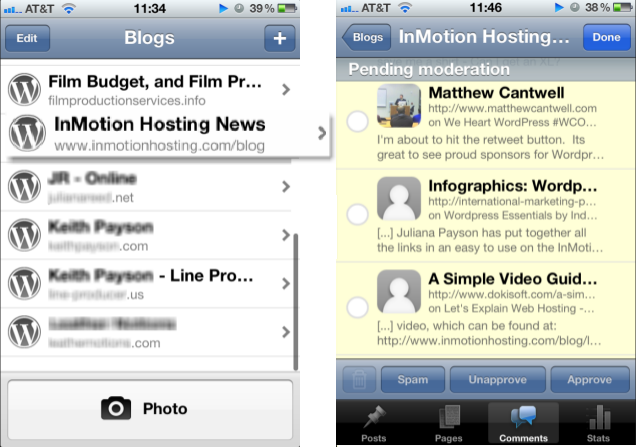Open the Stats tab

[x=598, y=424]
